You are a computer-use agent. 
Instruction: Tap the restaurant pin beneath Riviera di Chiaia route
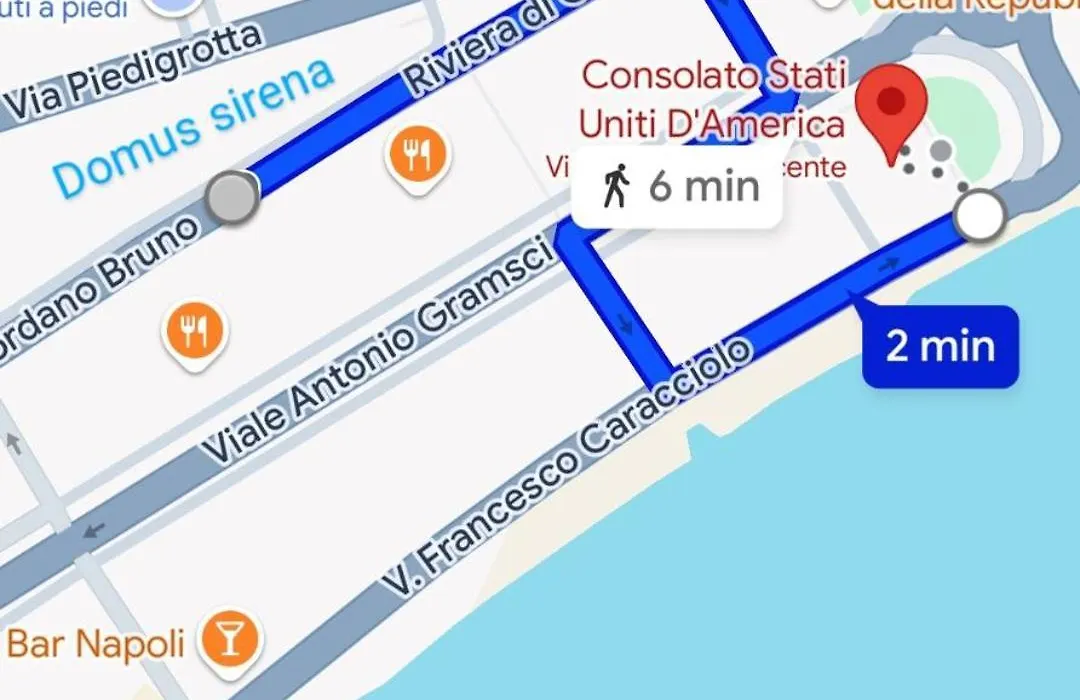tap(418, 156)
